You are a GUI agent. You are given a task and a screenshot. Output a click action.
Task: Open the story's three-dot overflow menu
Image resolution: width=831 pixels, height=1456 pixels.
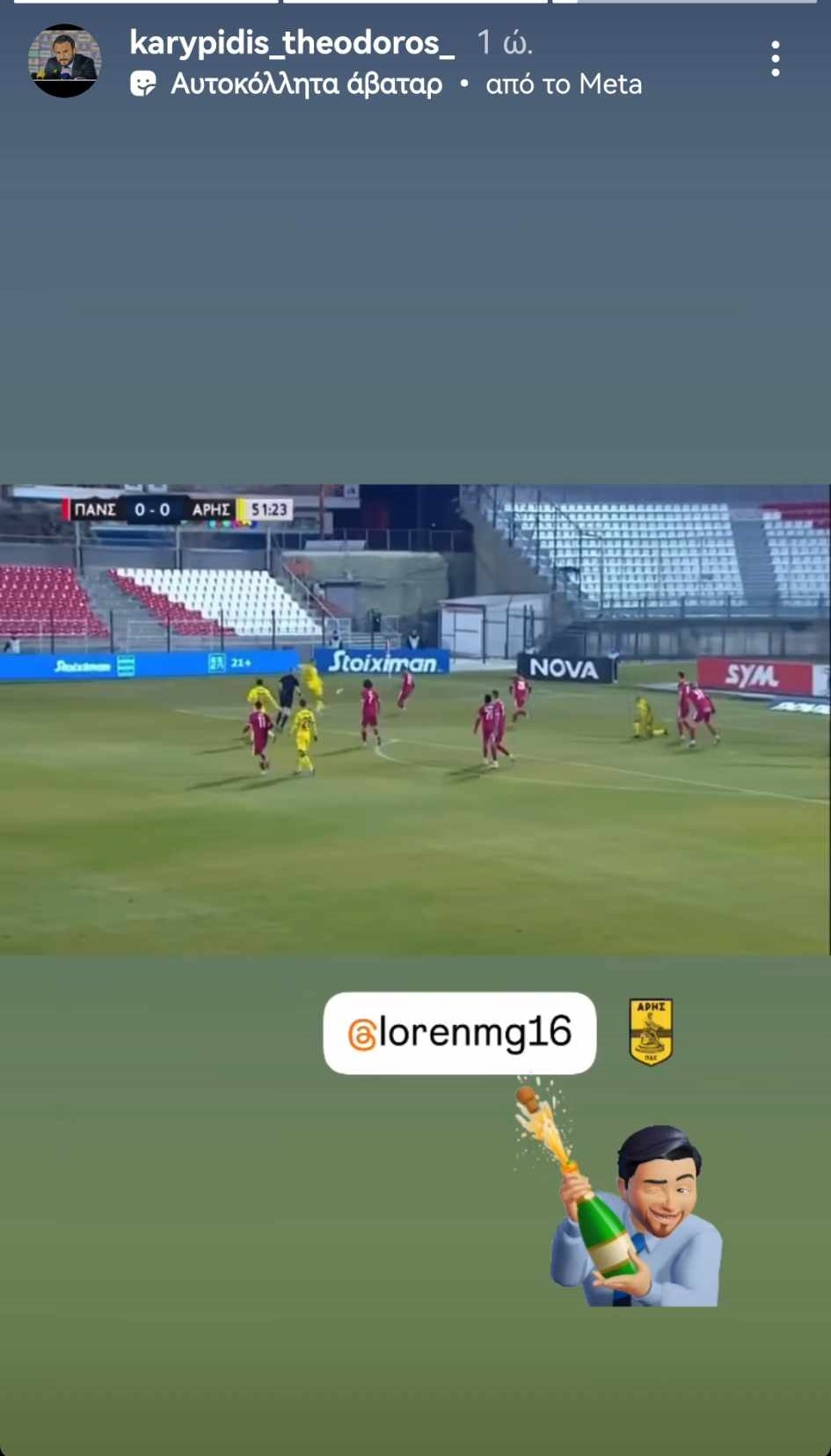pyautogui.click(x=775, y=59)
